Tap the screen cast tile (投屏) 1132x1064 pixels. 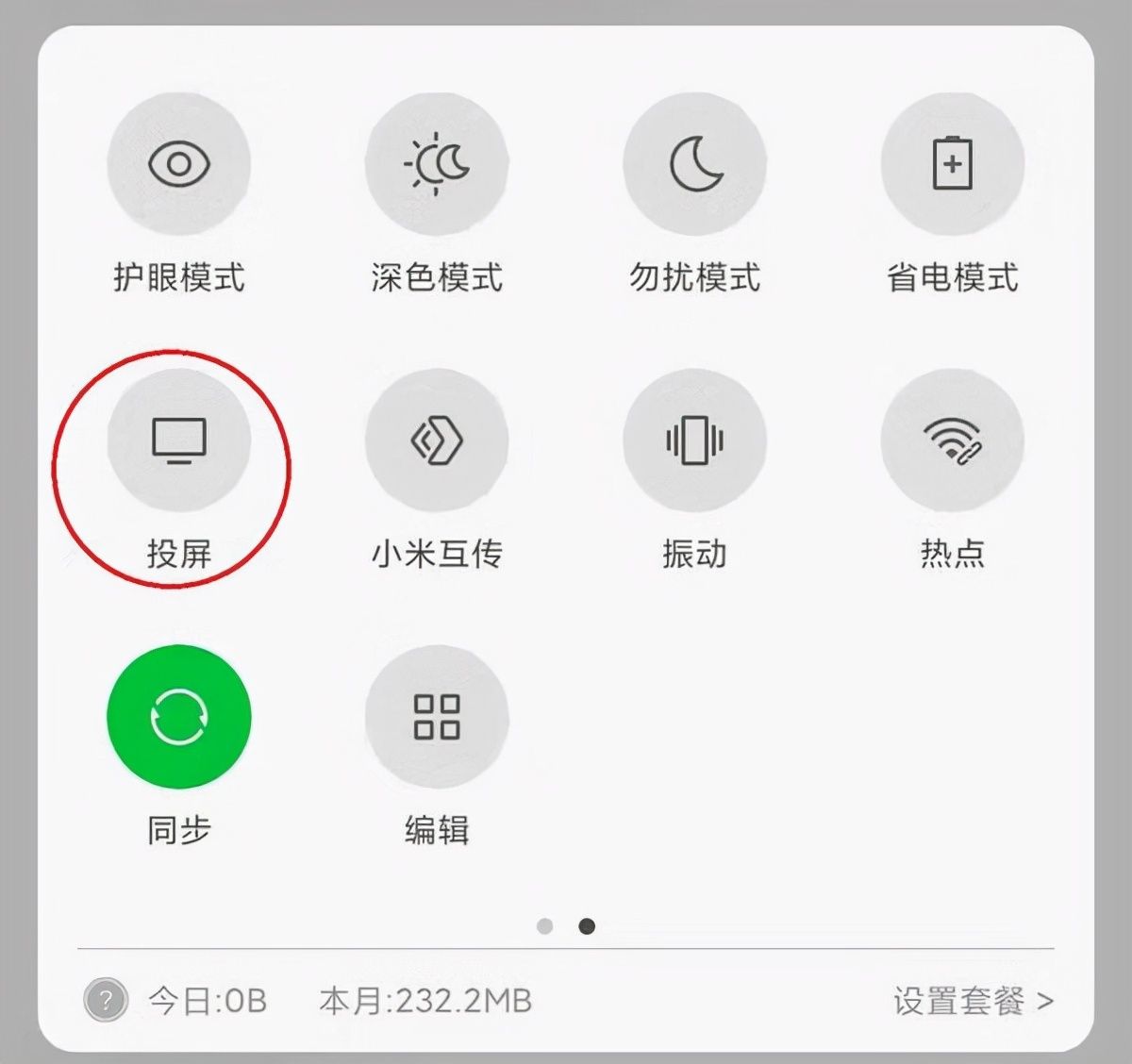pos(178,441)
